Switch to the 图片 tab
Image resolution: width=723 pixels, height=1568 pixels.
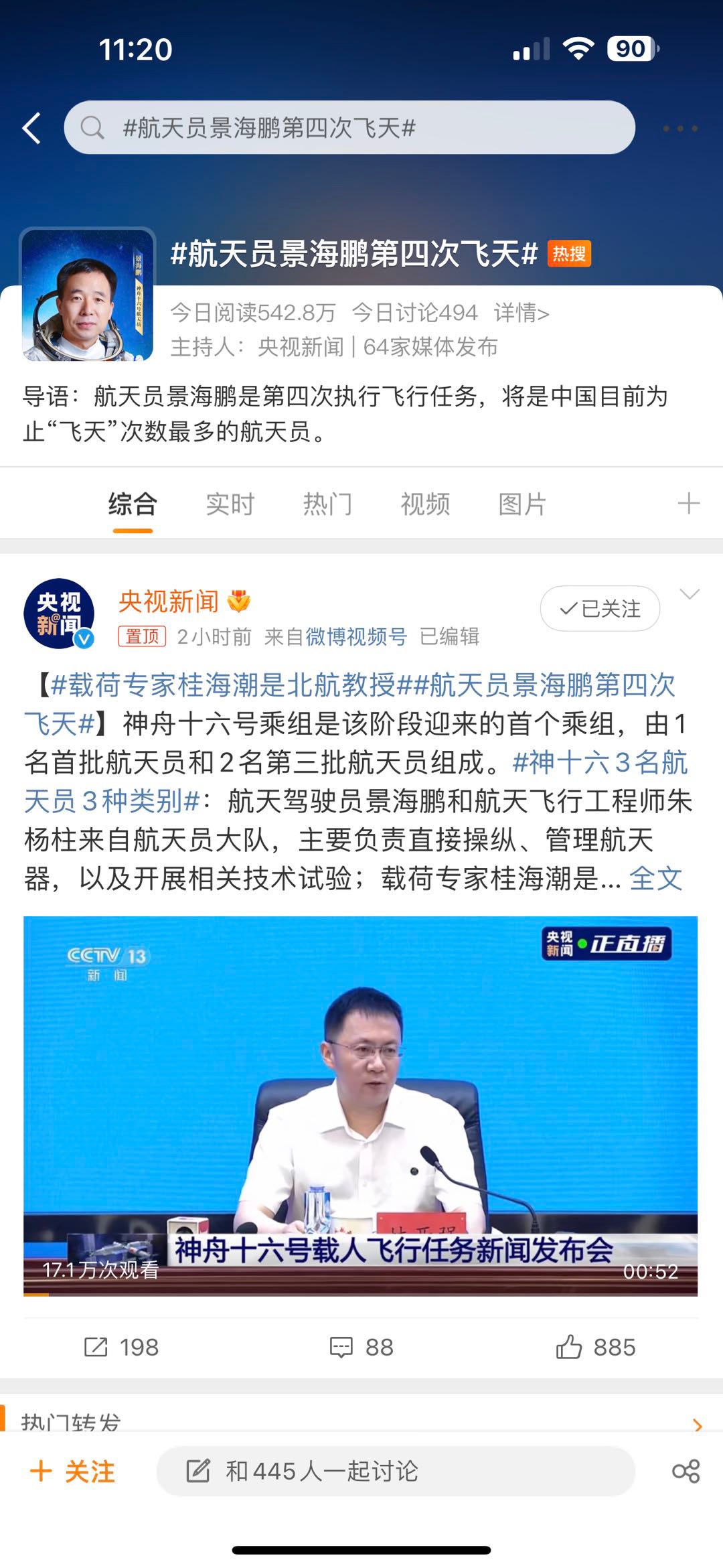click(522, 504)
